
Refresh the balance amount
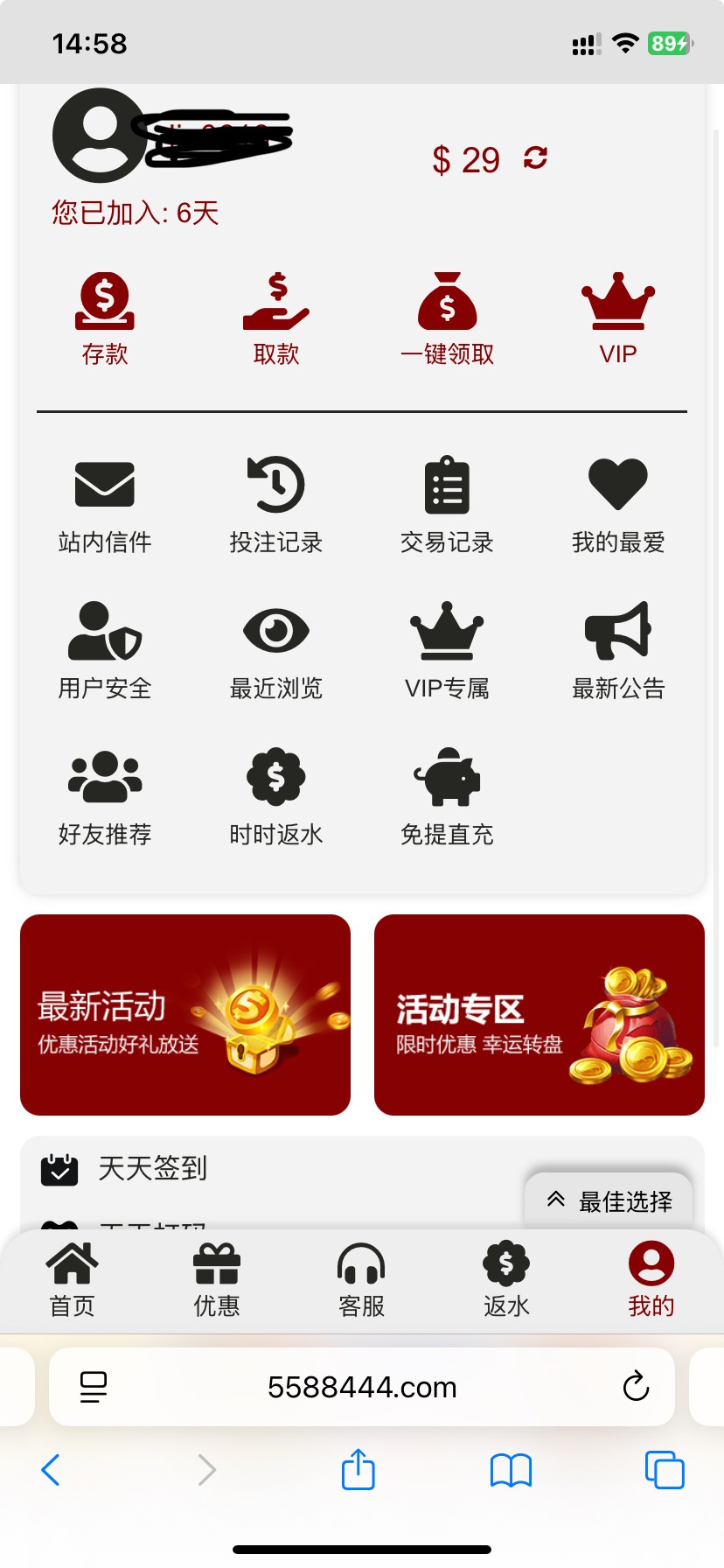(535, 158)
